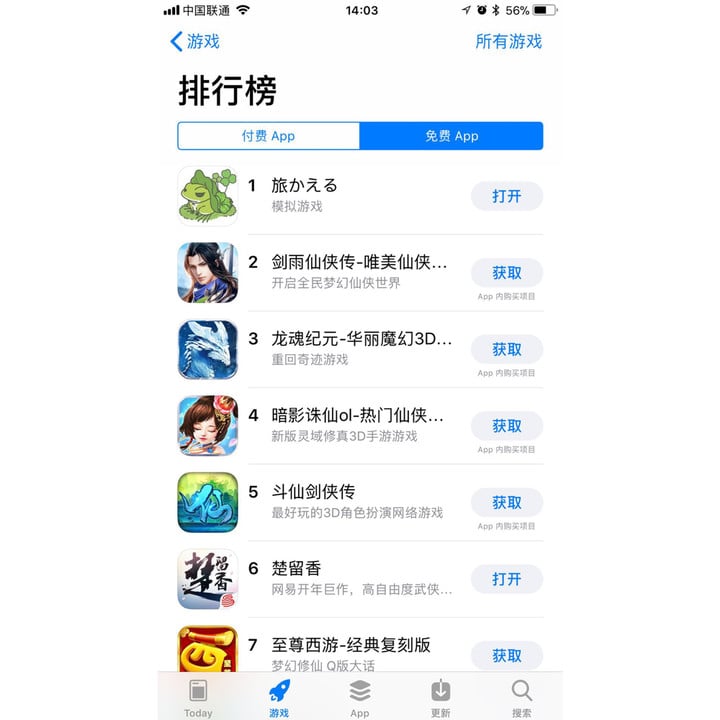Screen dimensions: 720x720
Task: Open 旅かえる with the 打开 button
Action: coord(506,196)
